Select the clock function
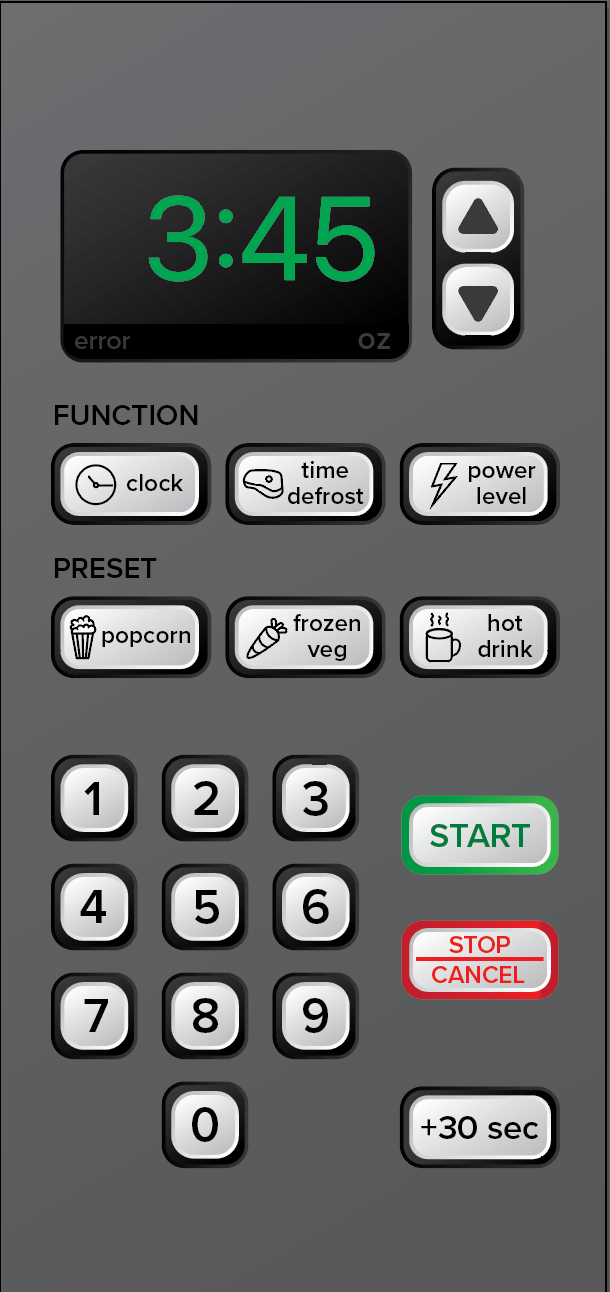This screenshot has height=1292, width=610. click(x=131, y=484)
